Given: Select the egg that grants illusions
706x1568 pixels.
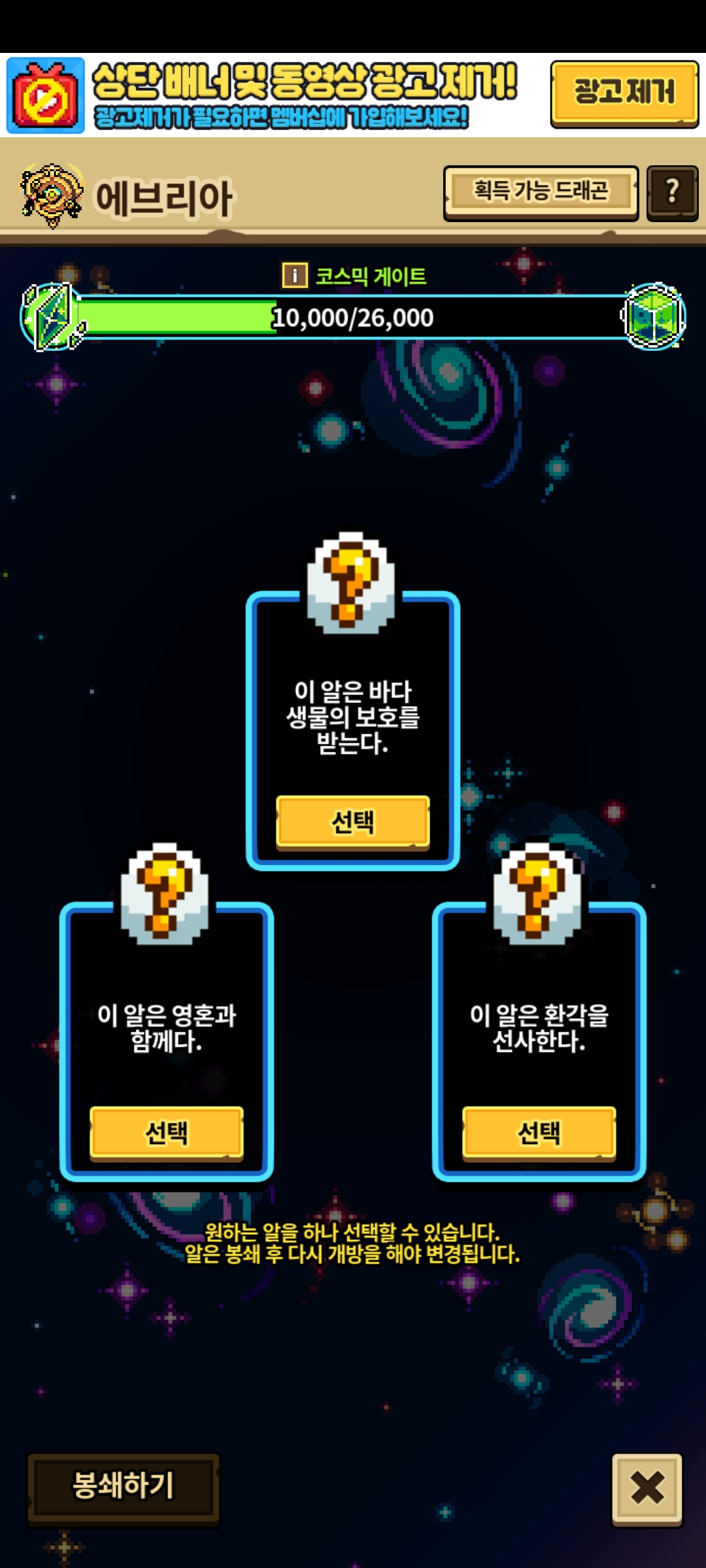Looking at the screenshot, I should click(539, 1133).
